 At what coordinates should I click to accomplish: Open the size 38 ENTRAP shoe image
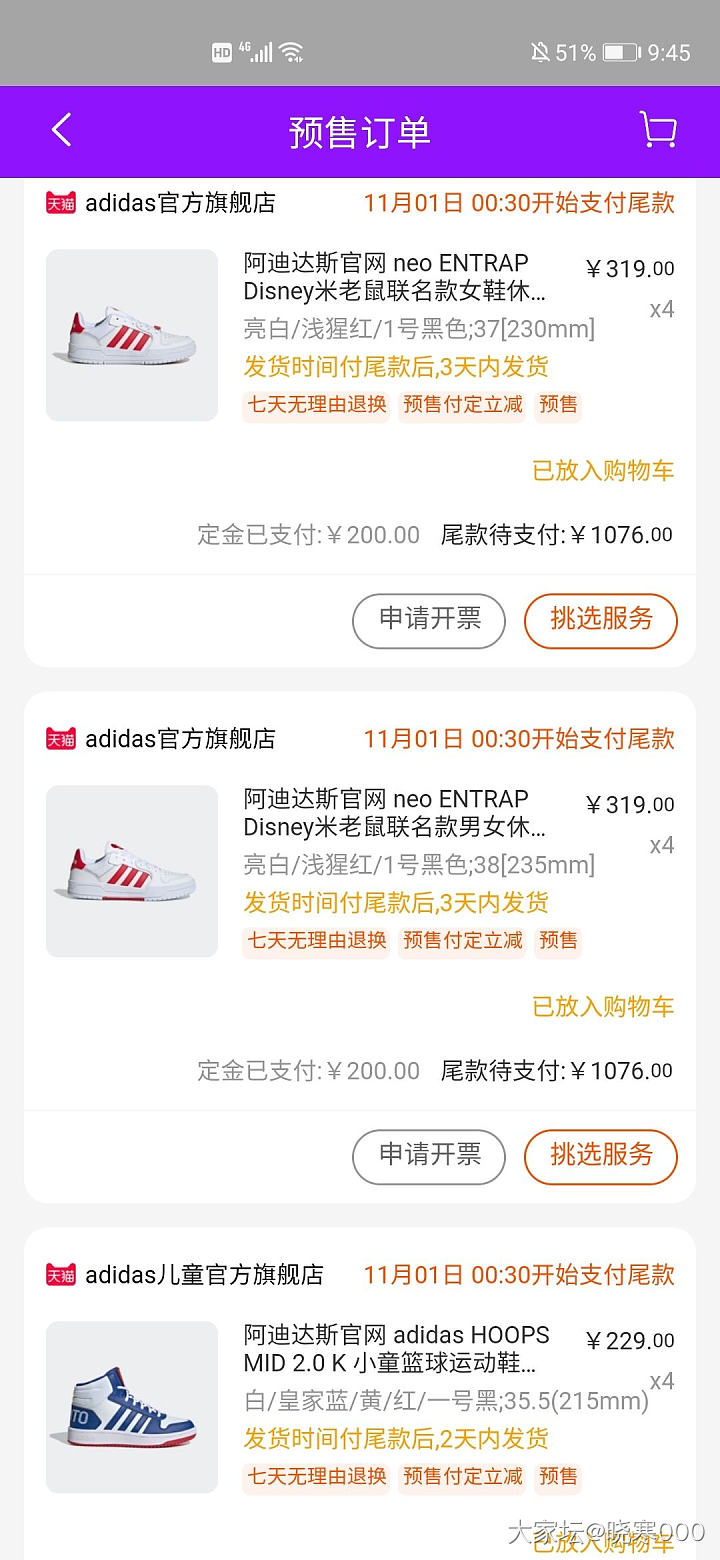pos(132,871)
